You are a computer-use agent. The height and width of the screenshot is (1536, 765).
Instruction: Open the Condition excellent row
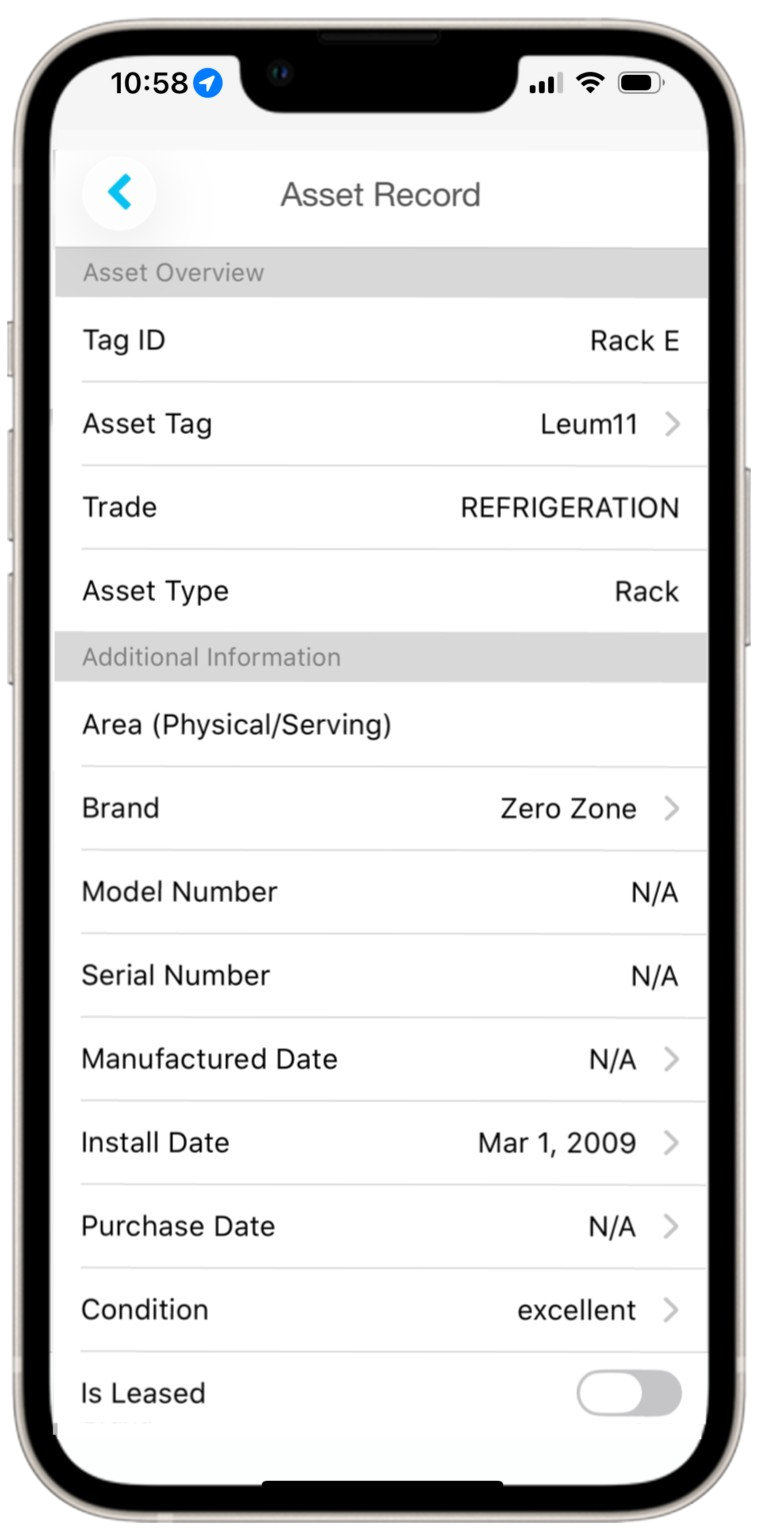380,1310
